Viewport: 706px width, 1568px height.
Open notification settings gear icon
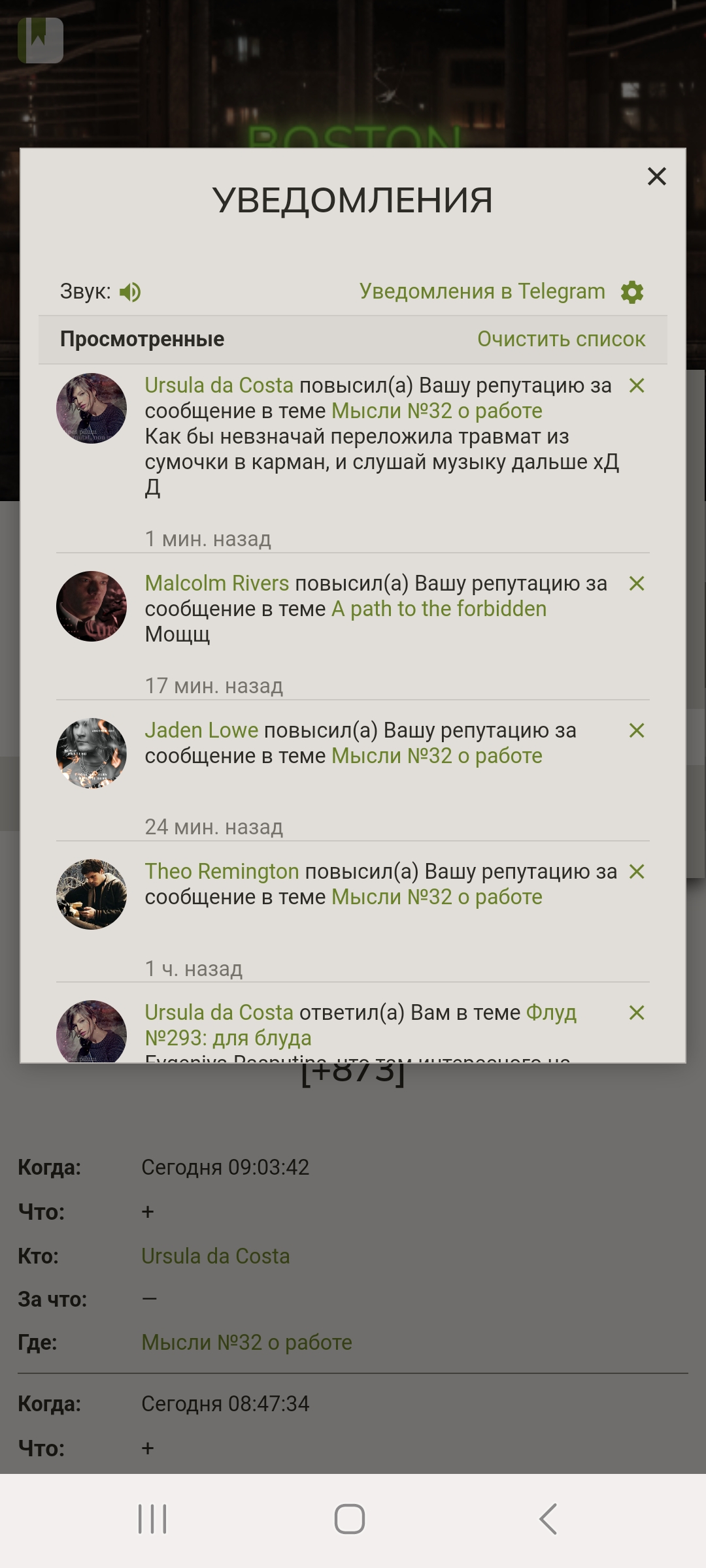coord(632,292)
